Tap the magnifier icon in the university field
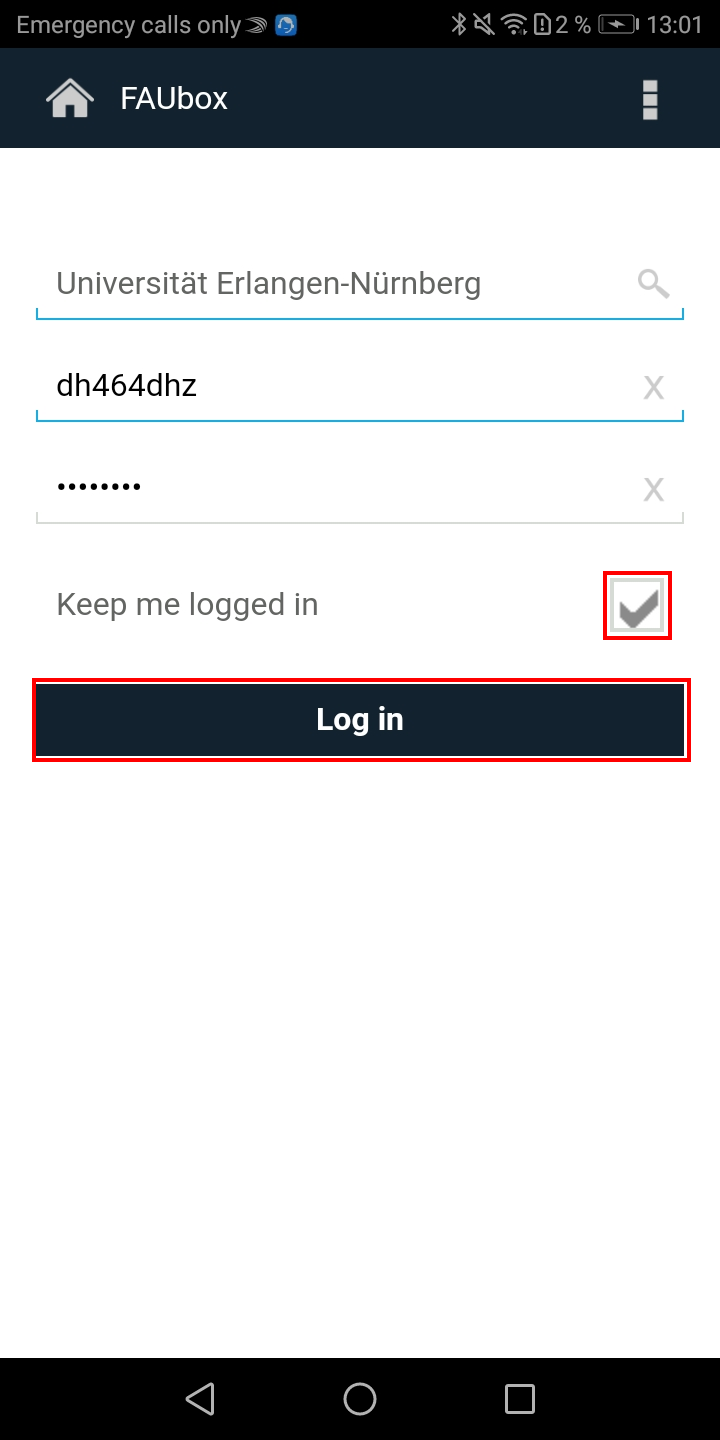The height and width of the screenshot is (1440, 720). (x=653, y=284)
